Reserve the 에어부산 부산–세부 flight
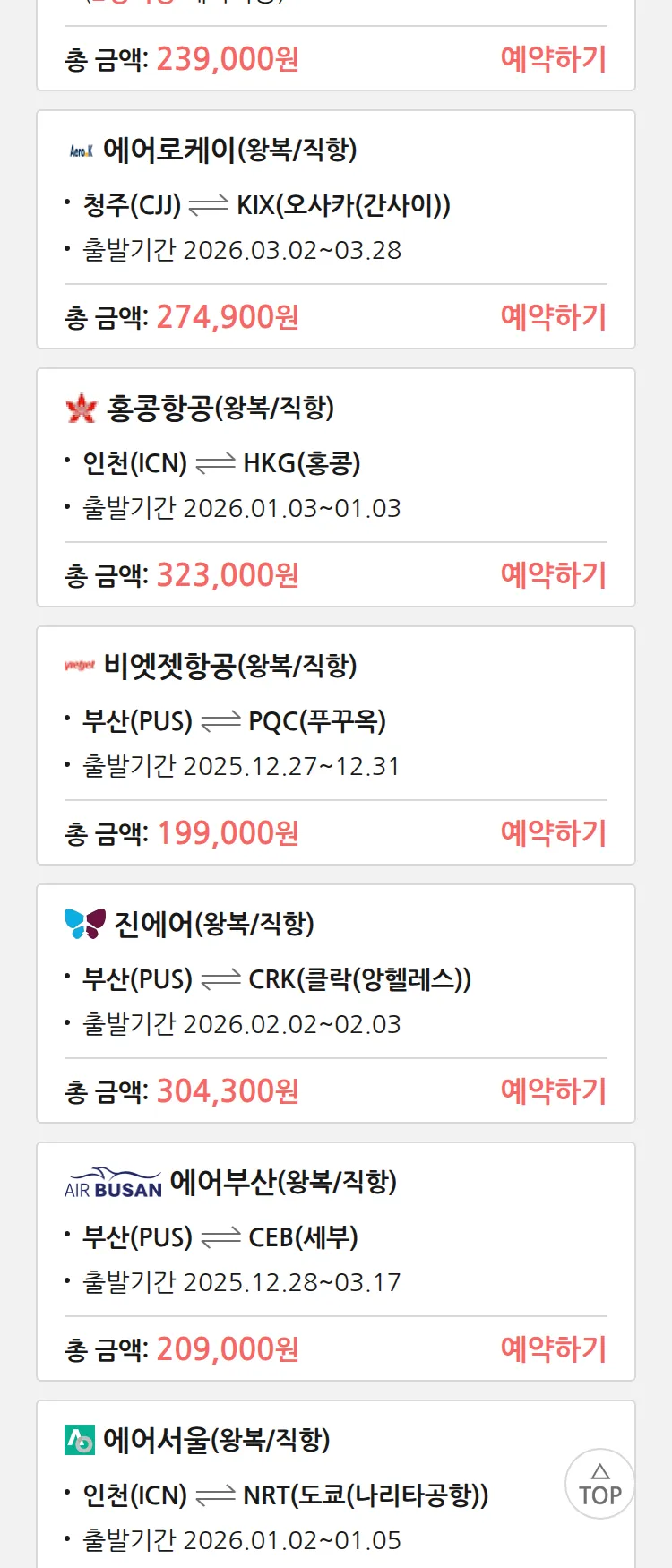 point(553,1349)
